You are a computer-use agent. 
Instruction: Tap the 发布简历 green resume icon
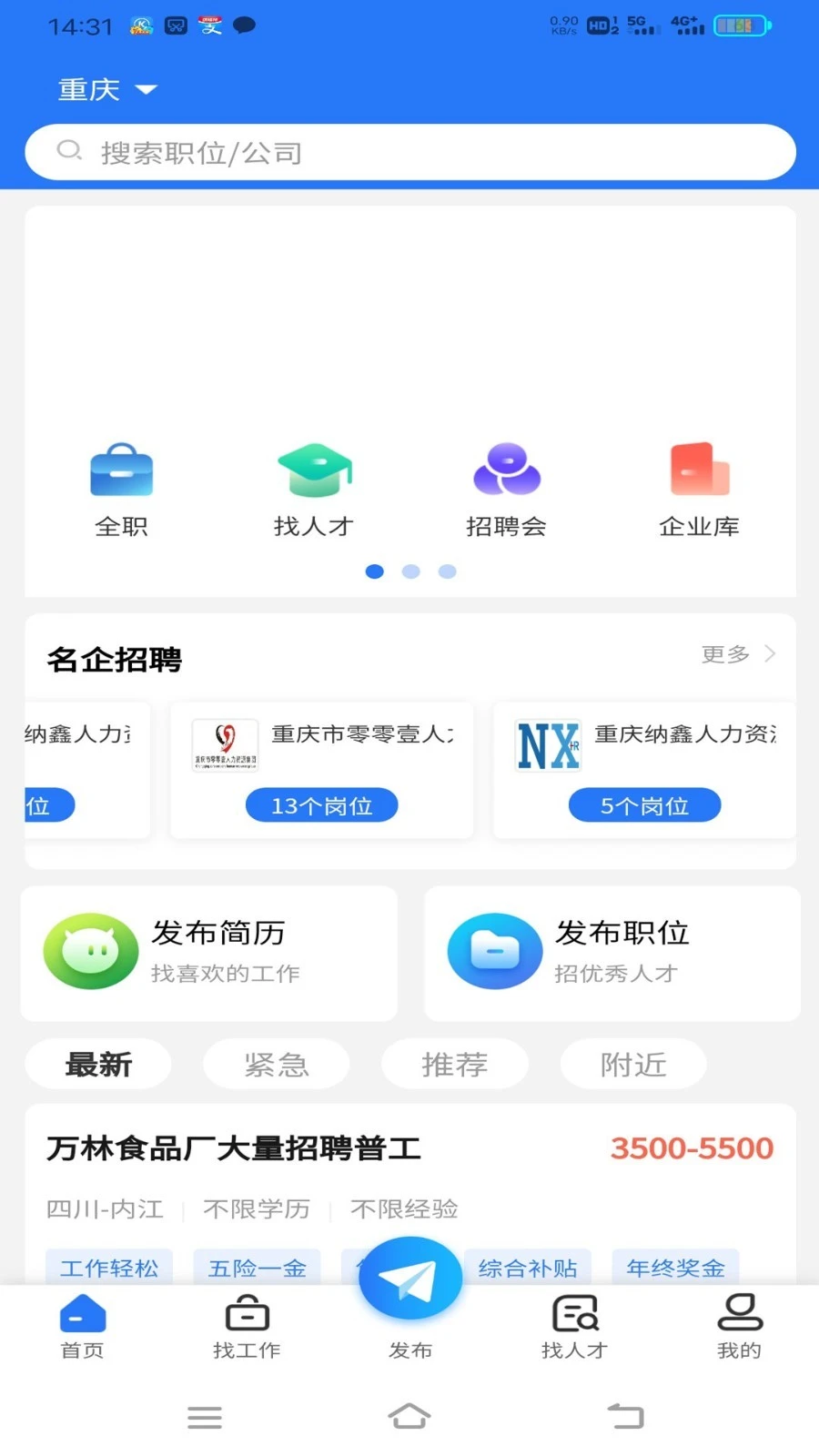click(x=89, y=950)
